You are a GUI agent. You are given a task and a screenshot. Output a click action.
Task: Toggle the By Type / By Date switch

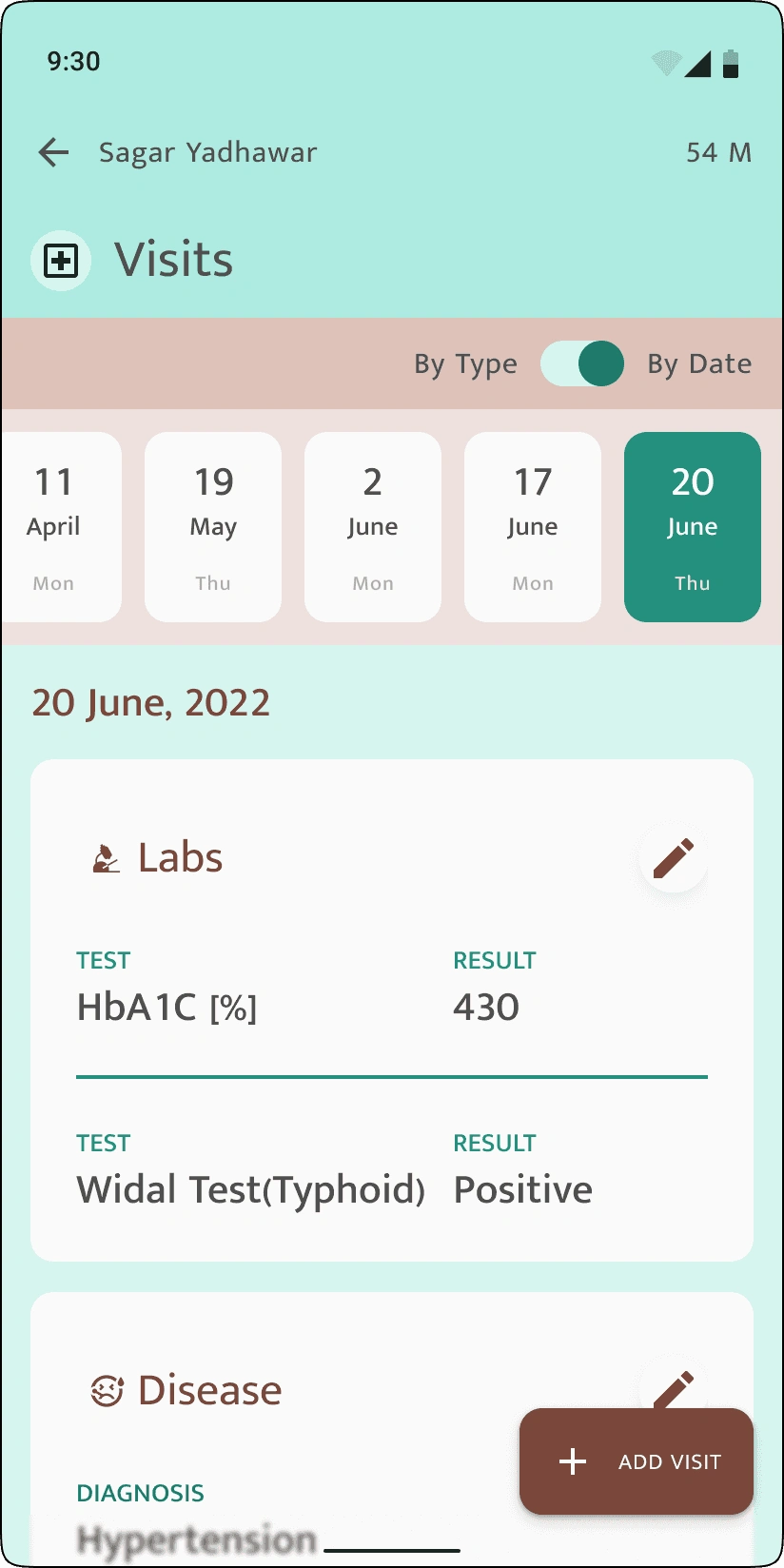(582, 363)
